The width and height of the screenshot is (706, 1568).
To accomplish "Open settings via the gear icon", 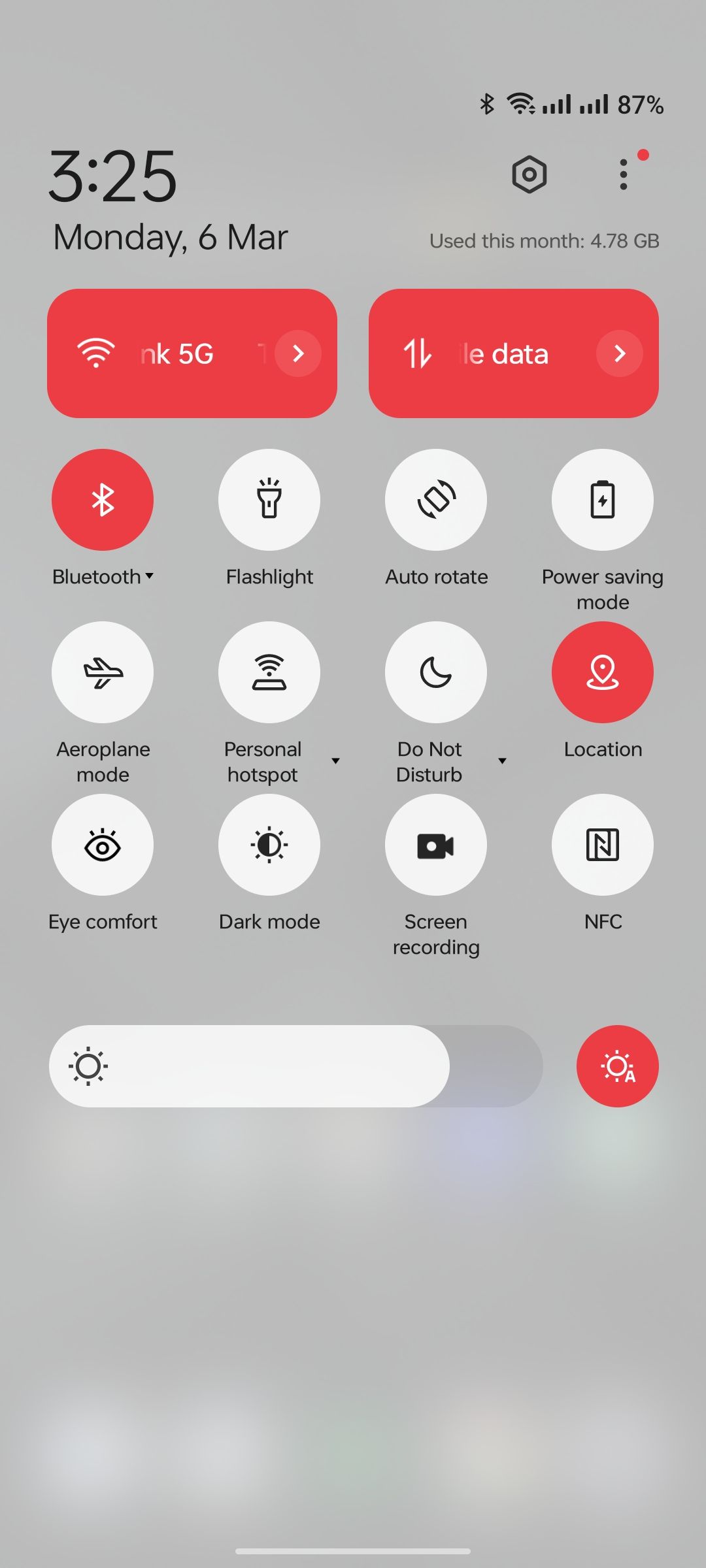I will [x=529, y=174].
